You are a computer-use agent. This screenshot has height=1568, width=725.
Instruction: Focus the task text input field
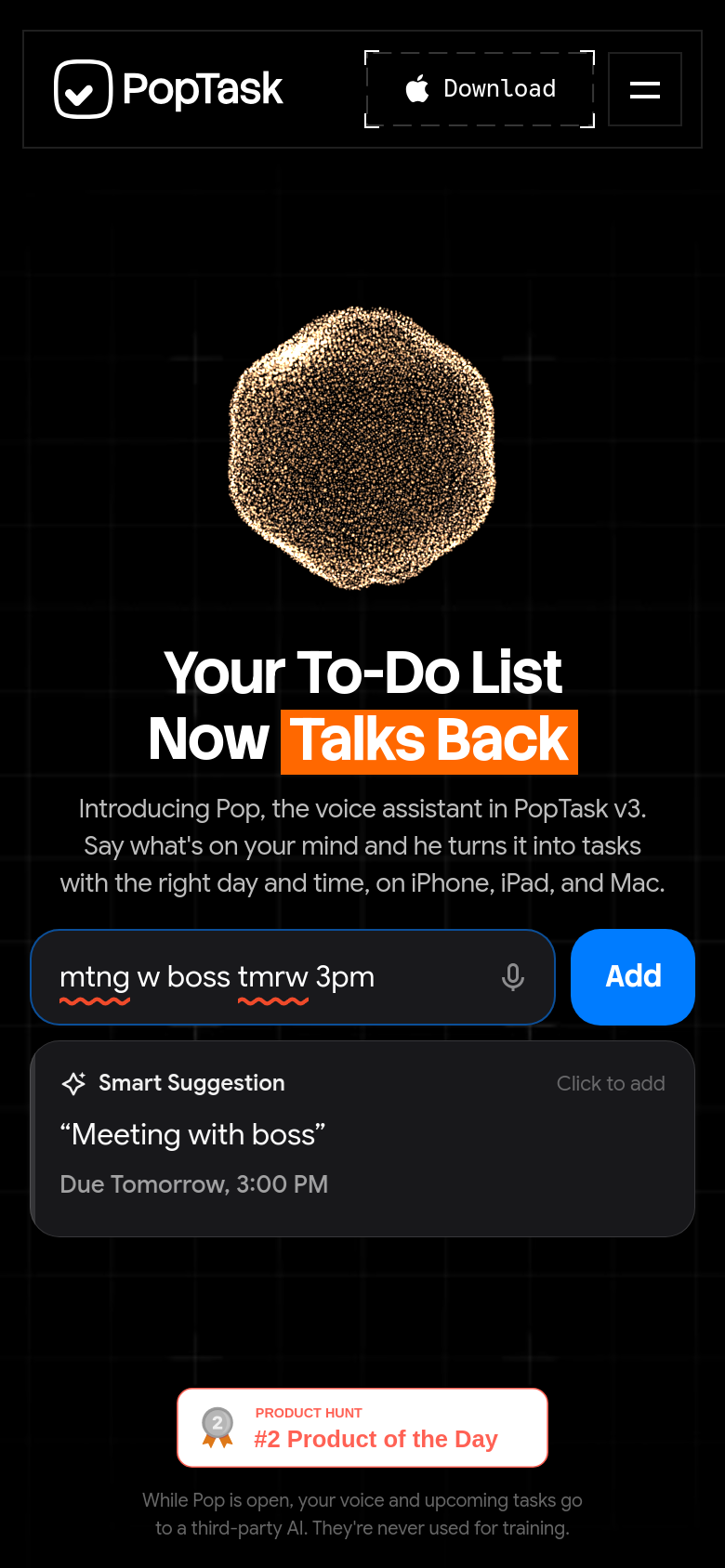coord(293,977)
